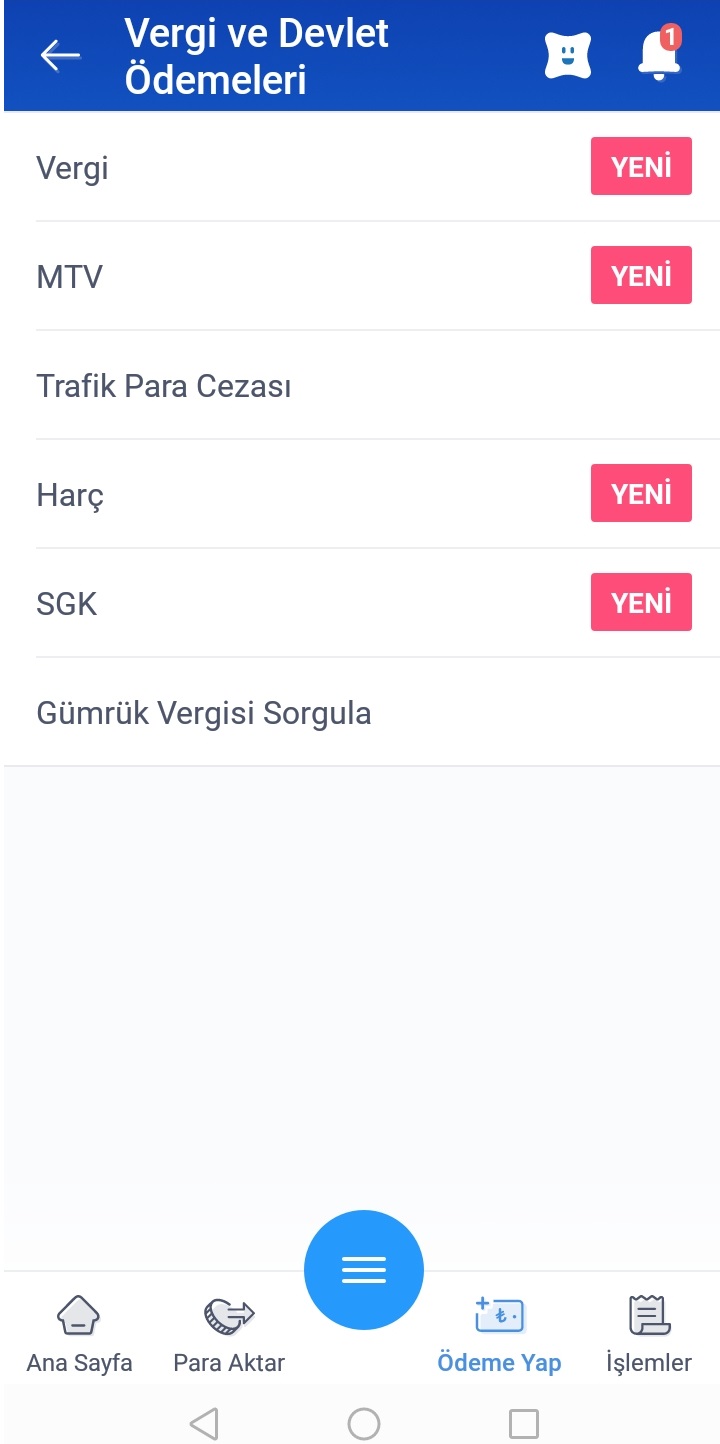Open the notifications bell

659,54
